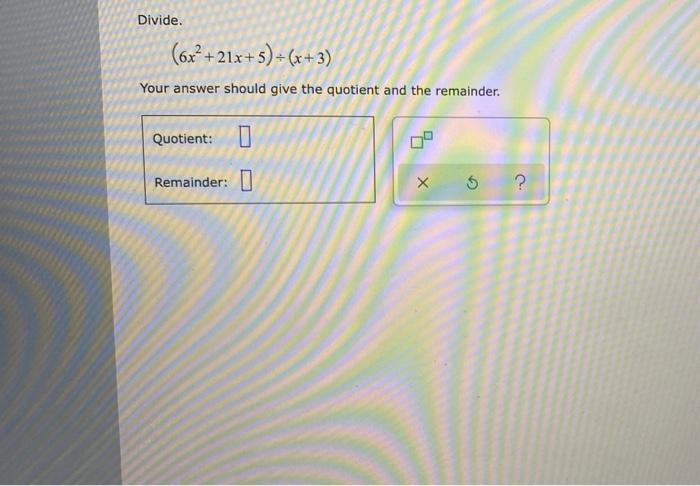Undo the last entry
This screenshot has width=700, height=486.
click(472, 184)
